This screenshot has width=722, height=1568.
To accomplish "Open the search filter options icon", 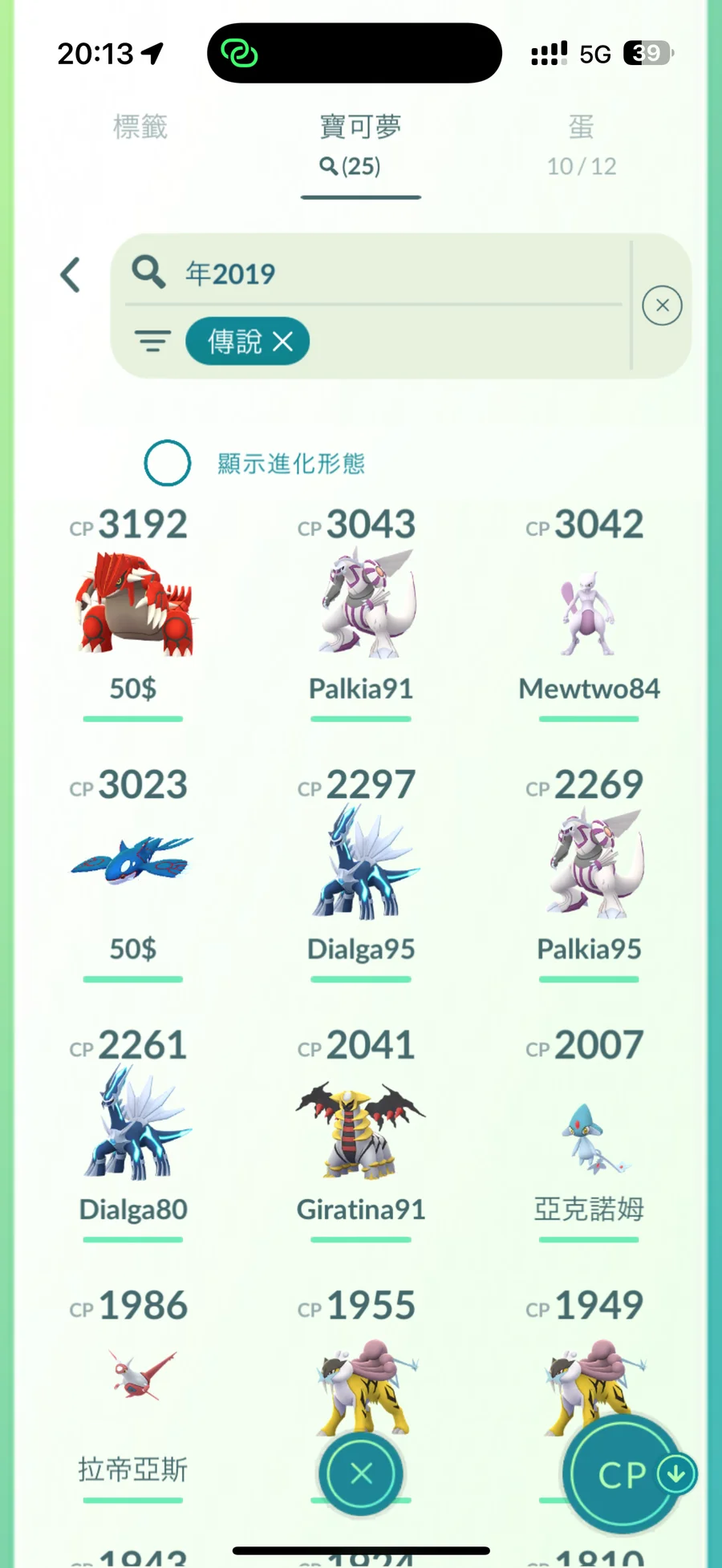I will point(152,342).
